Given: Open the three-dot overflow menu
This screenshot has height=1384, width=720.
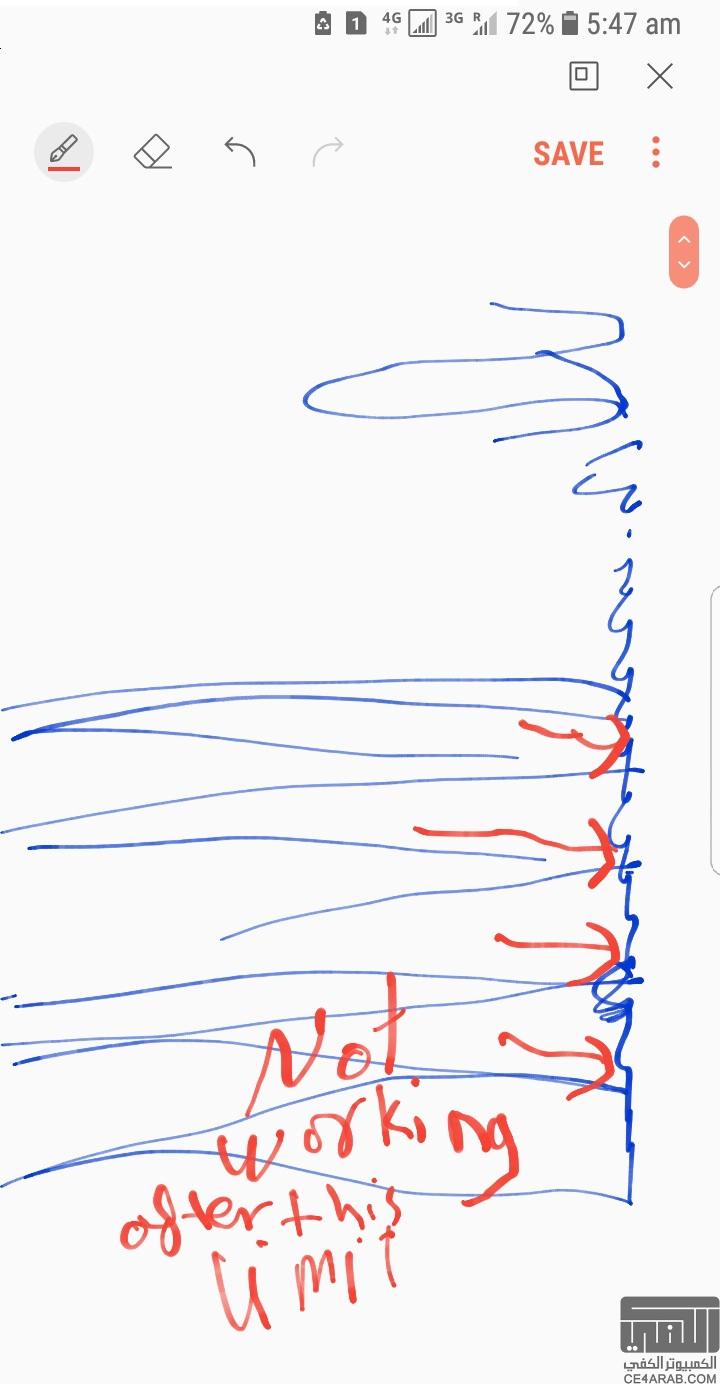Looking at the screenshot, I should [x=656, y=153].
